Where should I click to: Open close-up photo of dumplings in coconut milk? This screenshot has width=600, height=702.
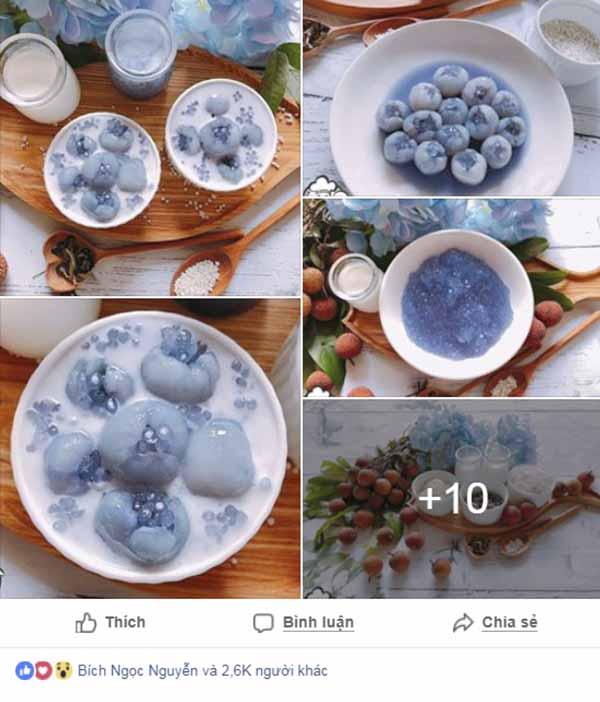[150, 448]
